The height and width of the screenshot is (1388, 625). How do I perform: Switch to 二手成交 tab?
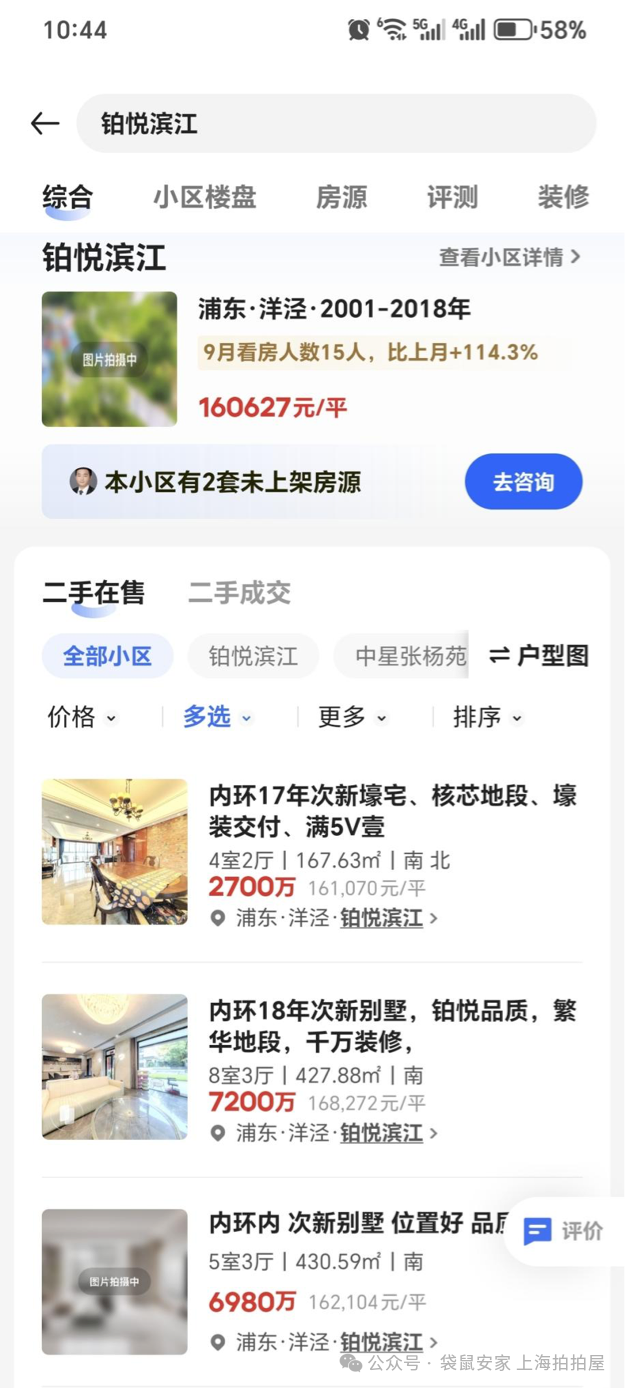(239, 593)
